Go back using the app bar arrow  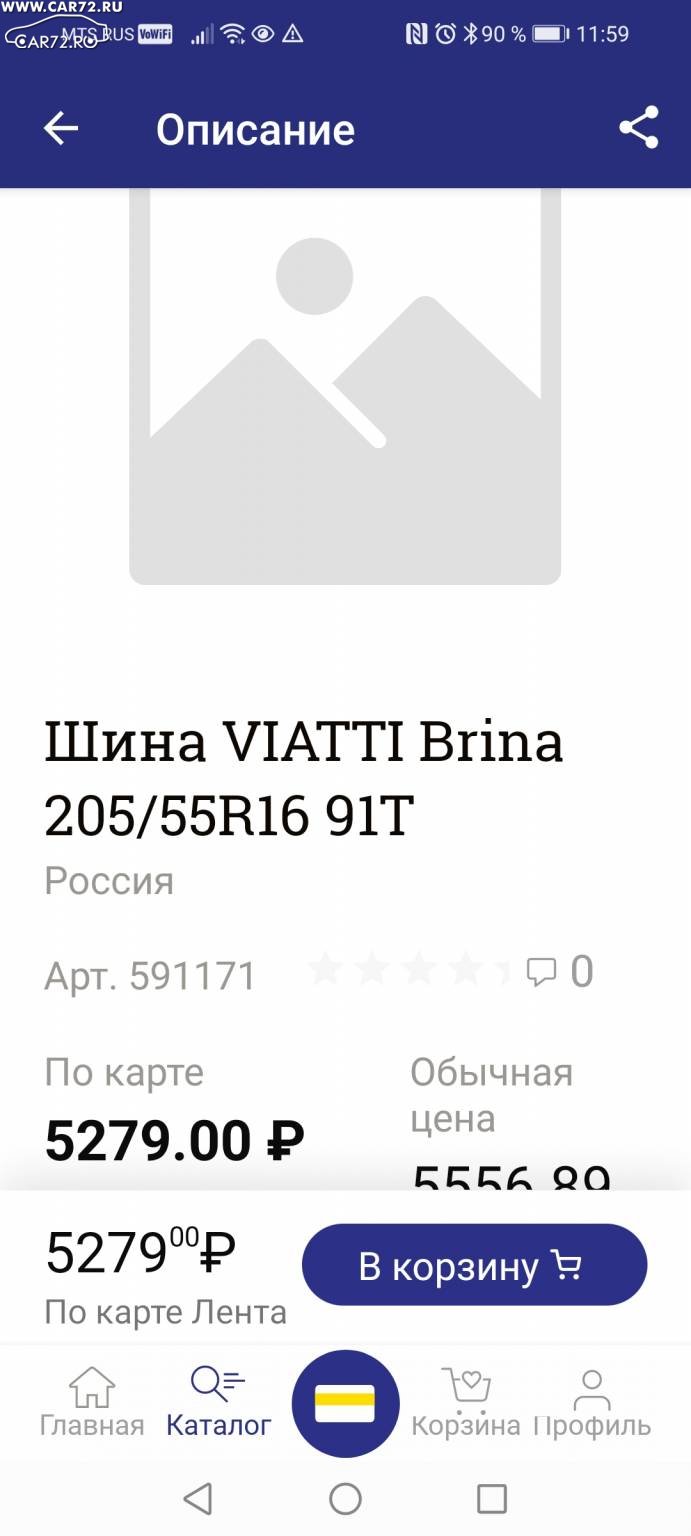pos(61,129)
